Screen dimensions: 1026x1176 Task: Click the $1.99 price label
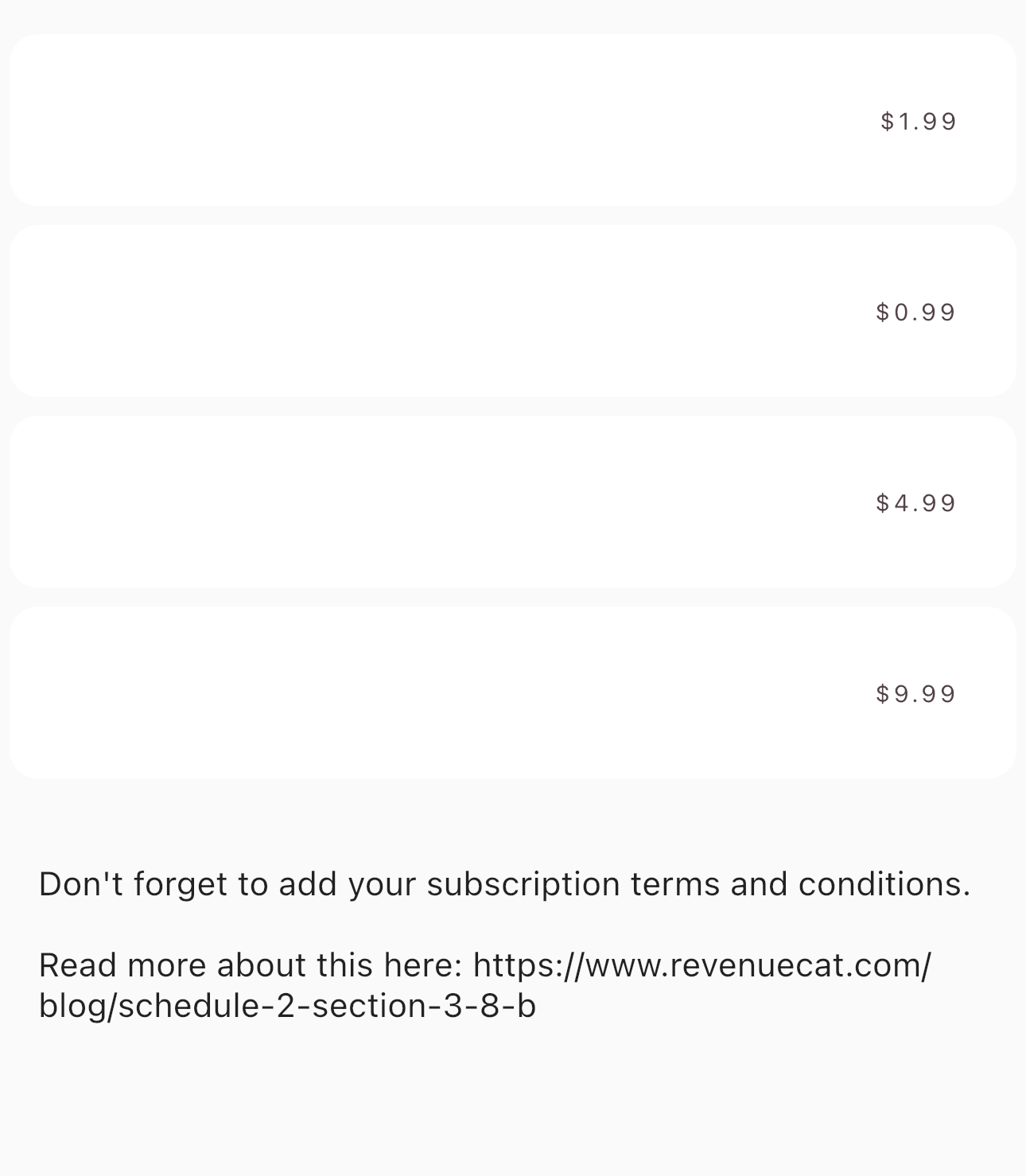click(x=917, y=122)
